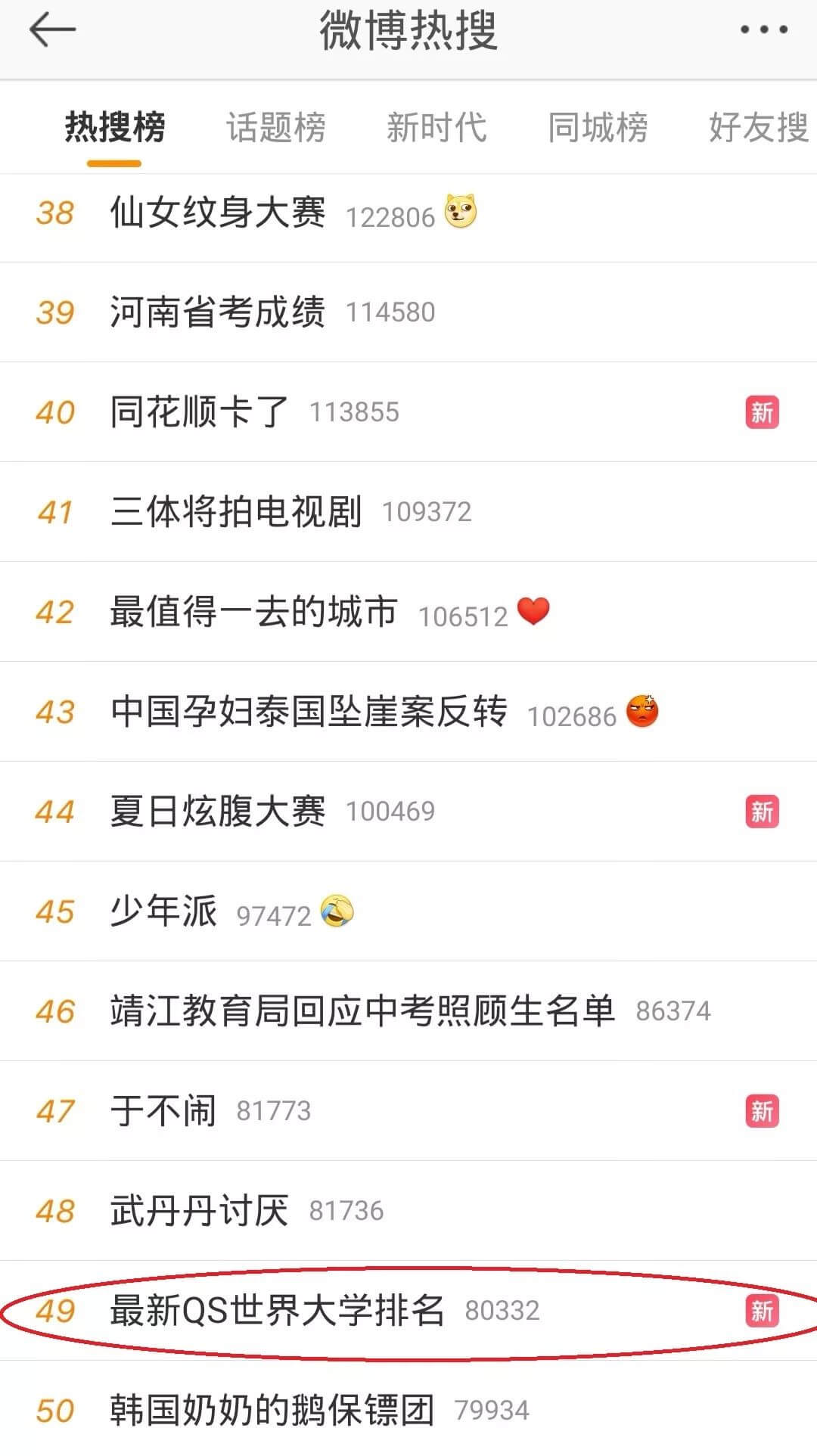Switch to the 话题榜 tab
817x1456 pixels.
(x=276, y=127)
